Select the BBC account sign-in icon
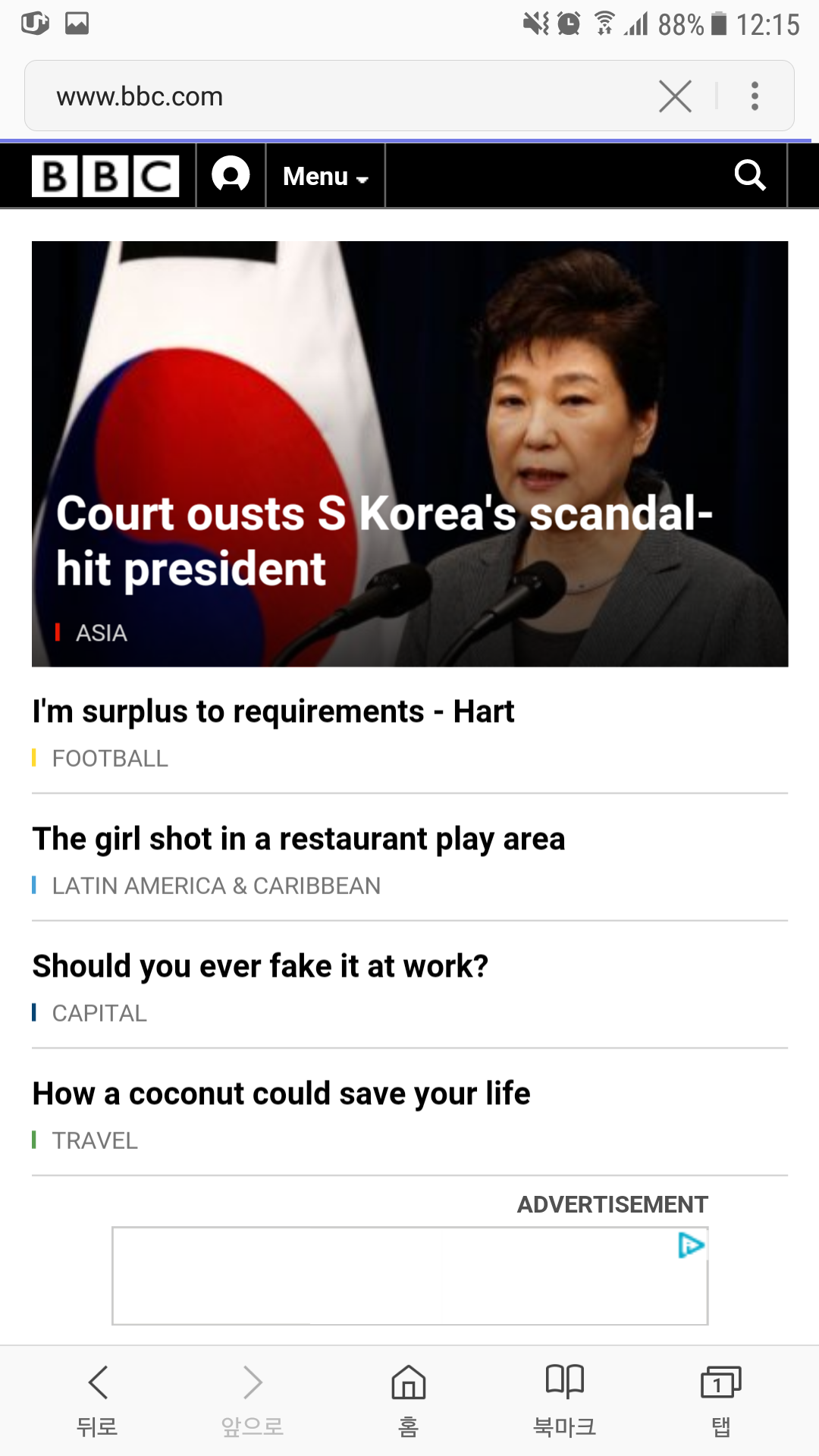The image size is (819, 1456). tap(230, 175)
